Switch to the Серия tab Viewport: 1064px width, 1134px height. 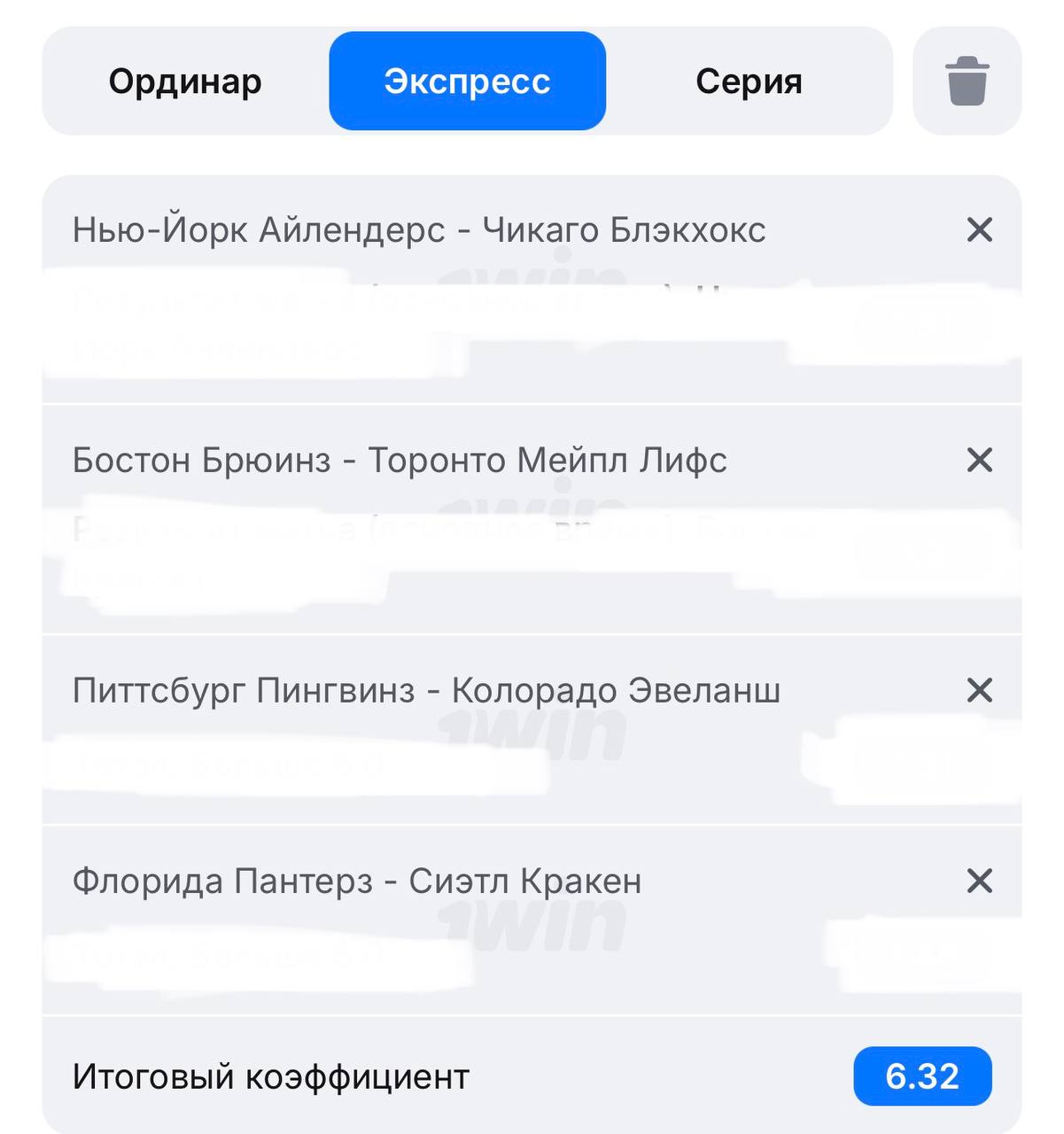[749, 82]
